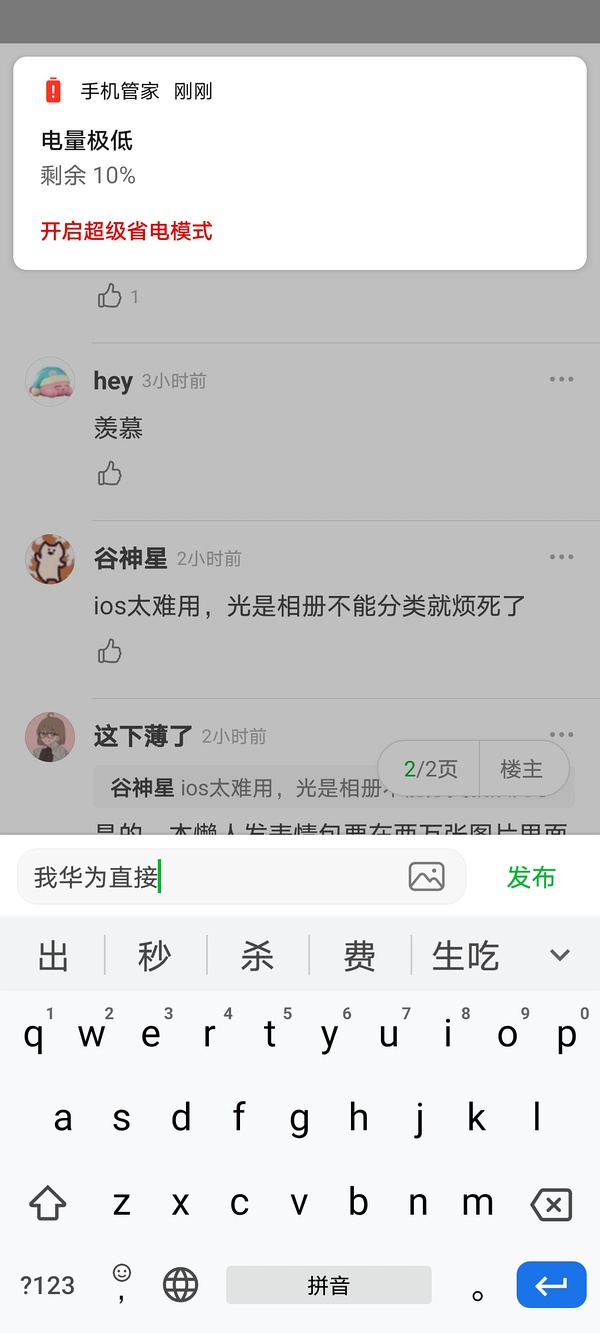This screenshot has height=1333, width=600.
Task: Attach an image to the reply
Action: tap(427, 877)
